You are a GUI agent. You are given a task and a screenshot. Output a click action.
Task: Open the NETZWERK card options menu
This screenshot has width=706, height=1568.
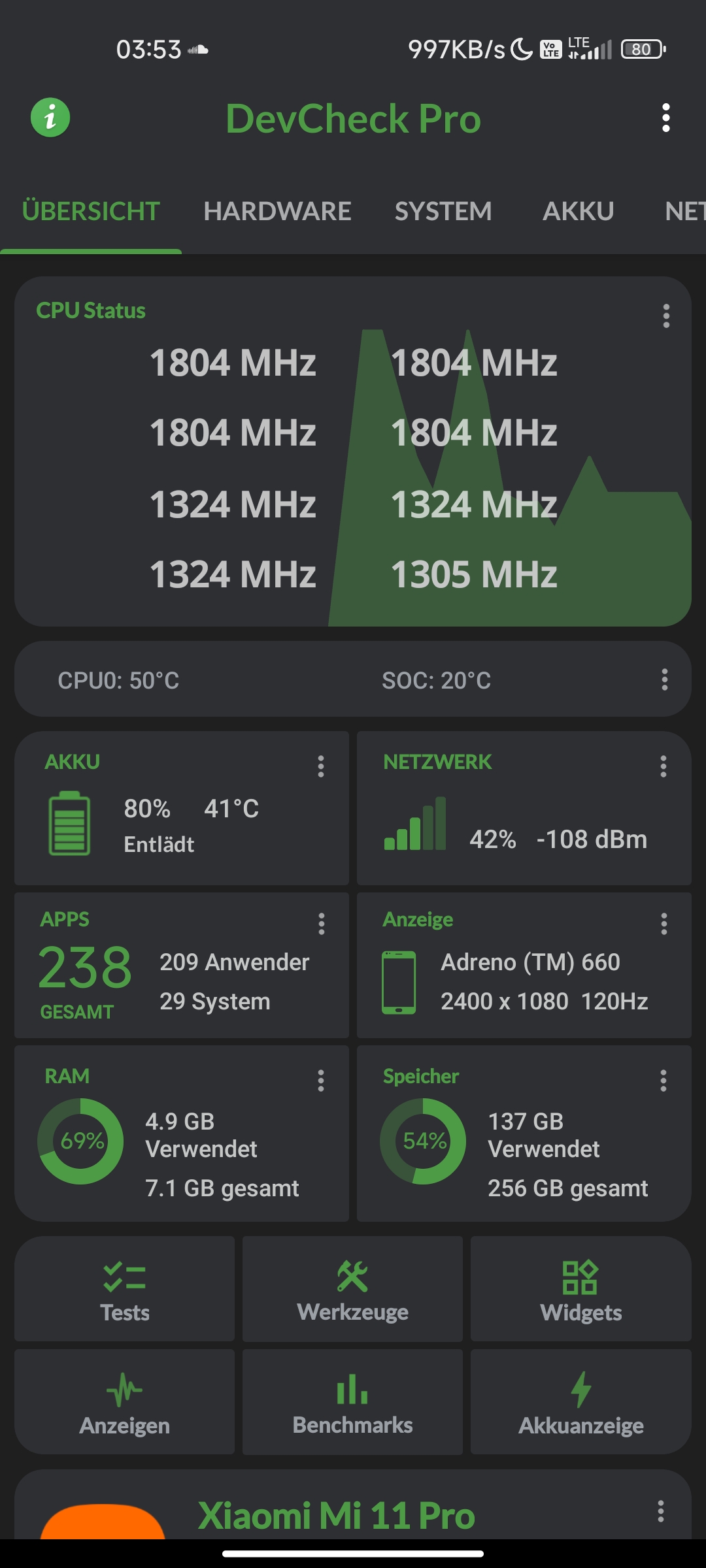tap(664, 766)
